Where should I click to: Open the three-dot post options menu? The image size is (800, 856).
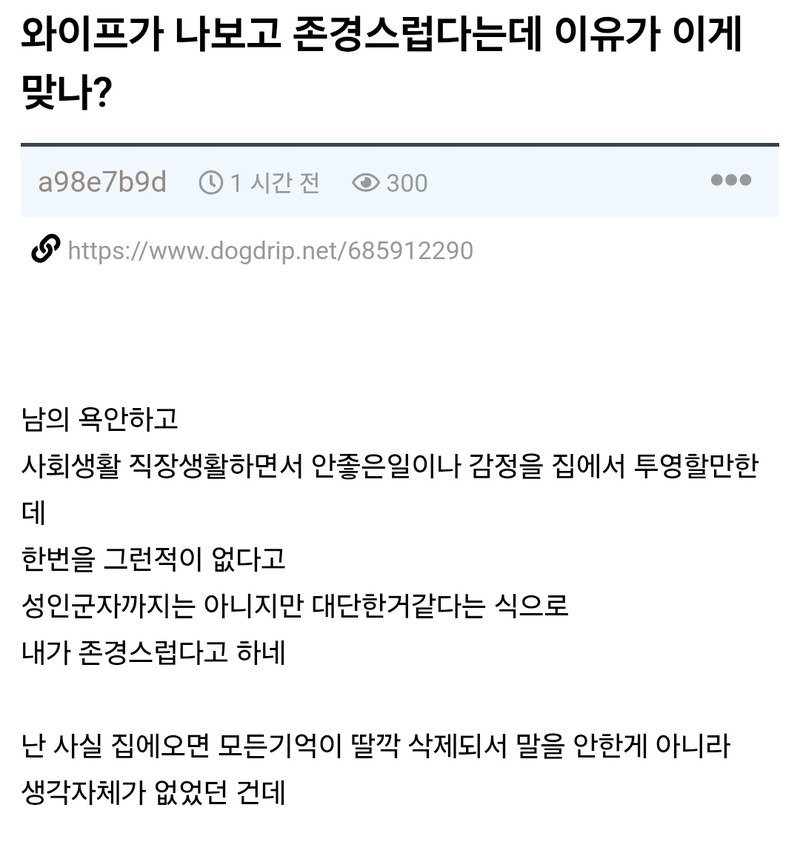730,181
